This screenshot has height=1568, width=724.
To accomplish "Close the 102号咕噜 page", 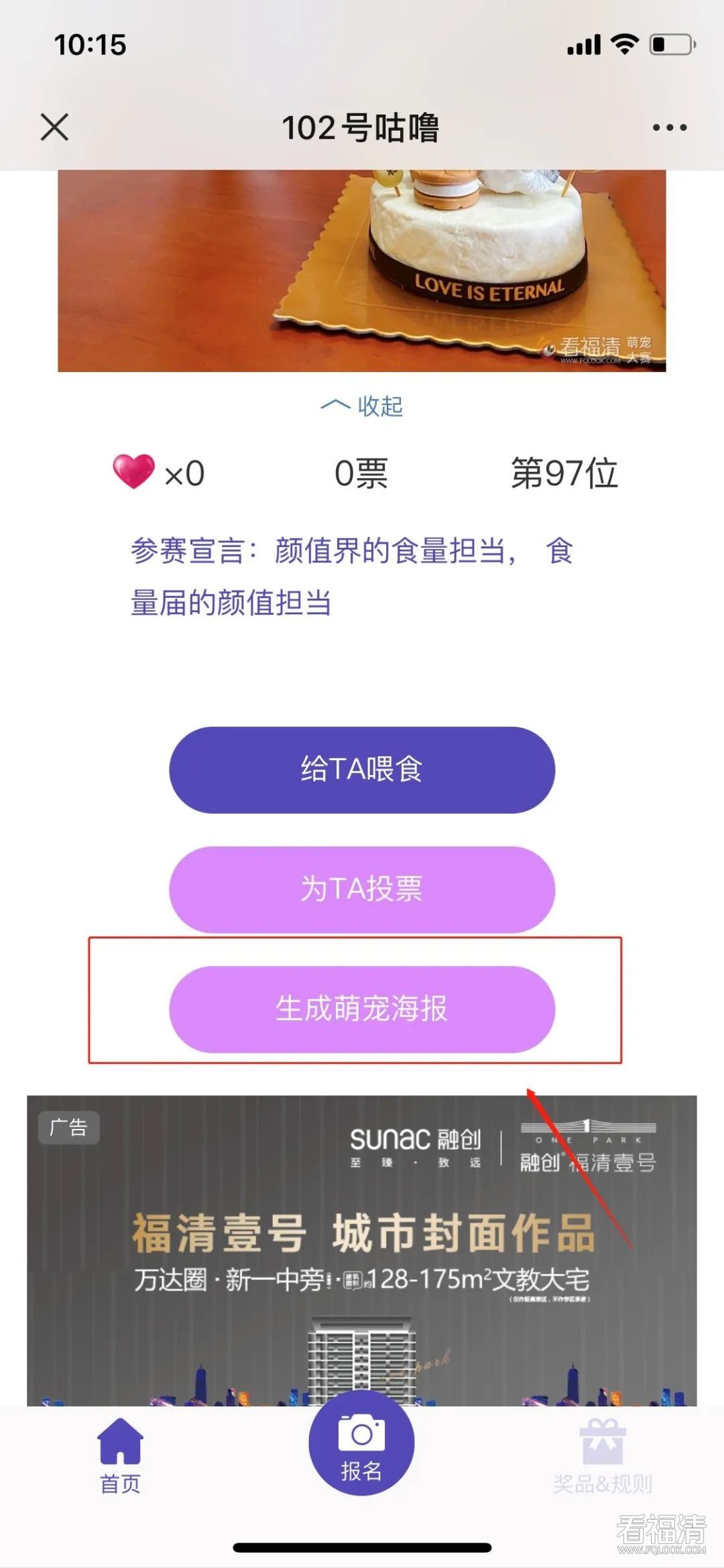I will tap(54, 127).
